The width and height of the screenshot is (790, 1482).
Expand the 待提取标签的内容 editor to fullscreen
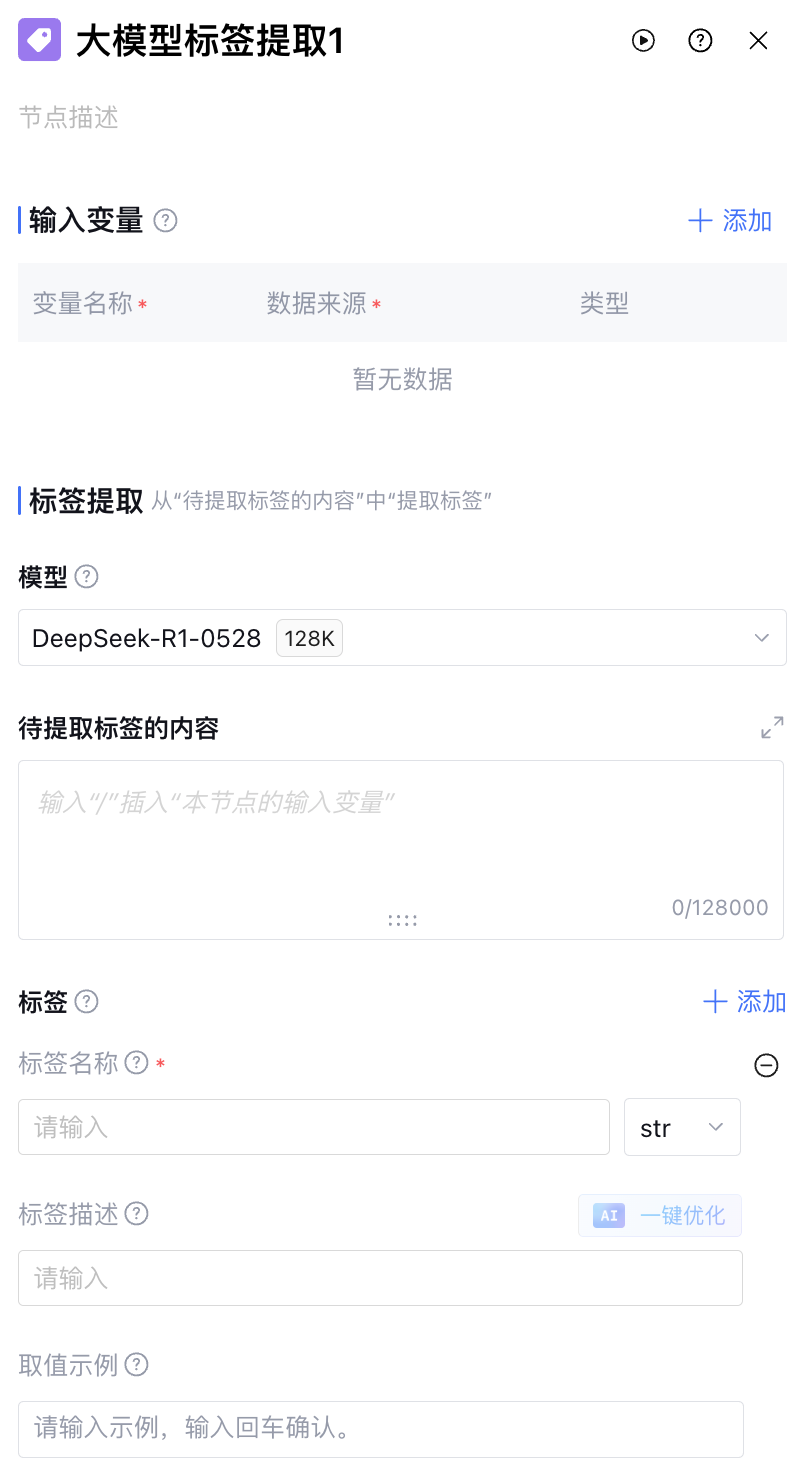pos(772,728)
